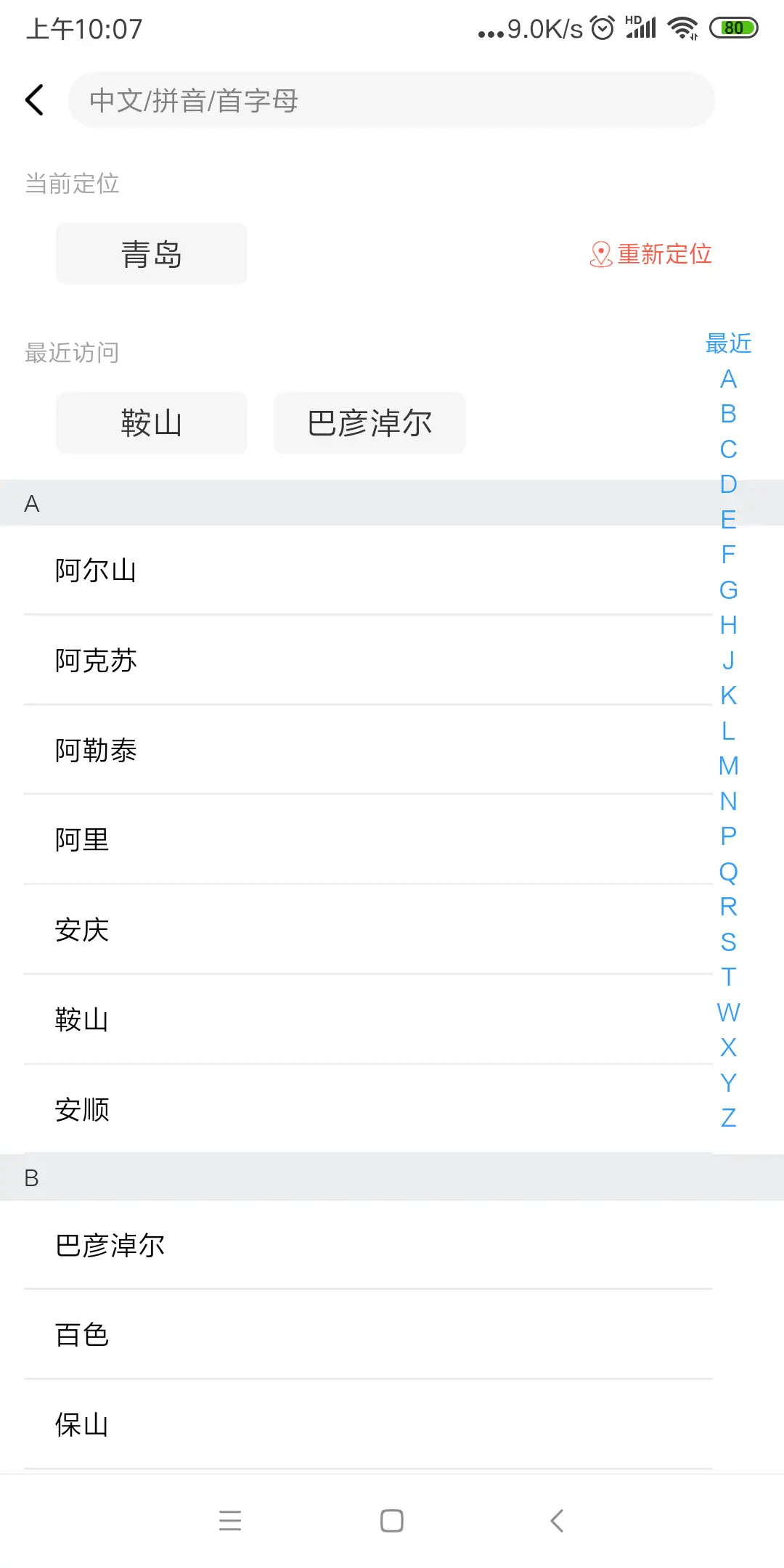Viewport: 784px width, 1568px height.
Task: Jump to letter Z in the index
Action: click(x=729, y=1118)
